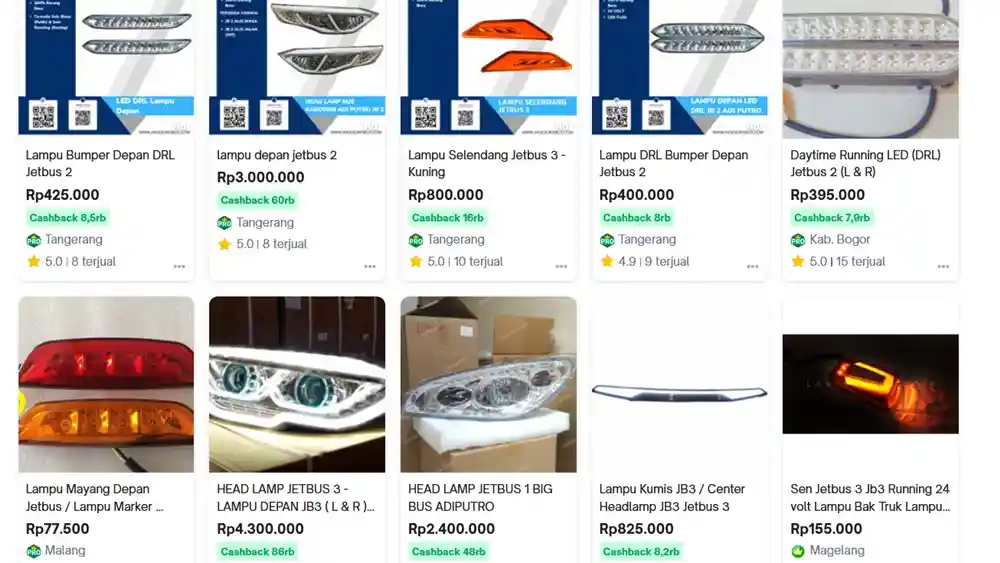Viewport: 1000px width, 563px height.
Task: Open Sen Jetbus 3 Jb3 Running listing
Action: coord(870,497)
